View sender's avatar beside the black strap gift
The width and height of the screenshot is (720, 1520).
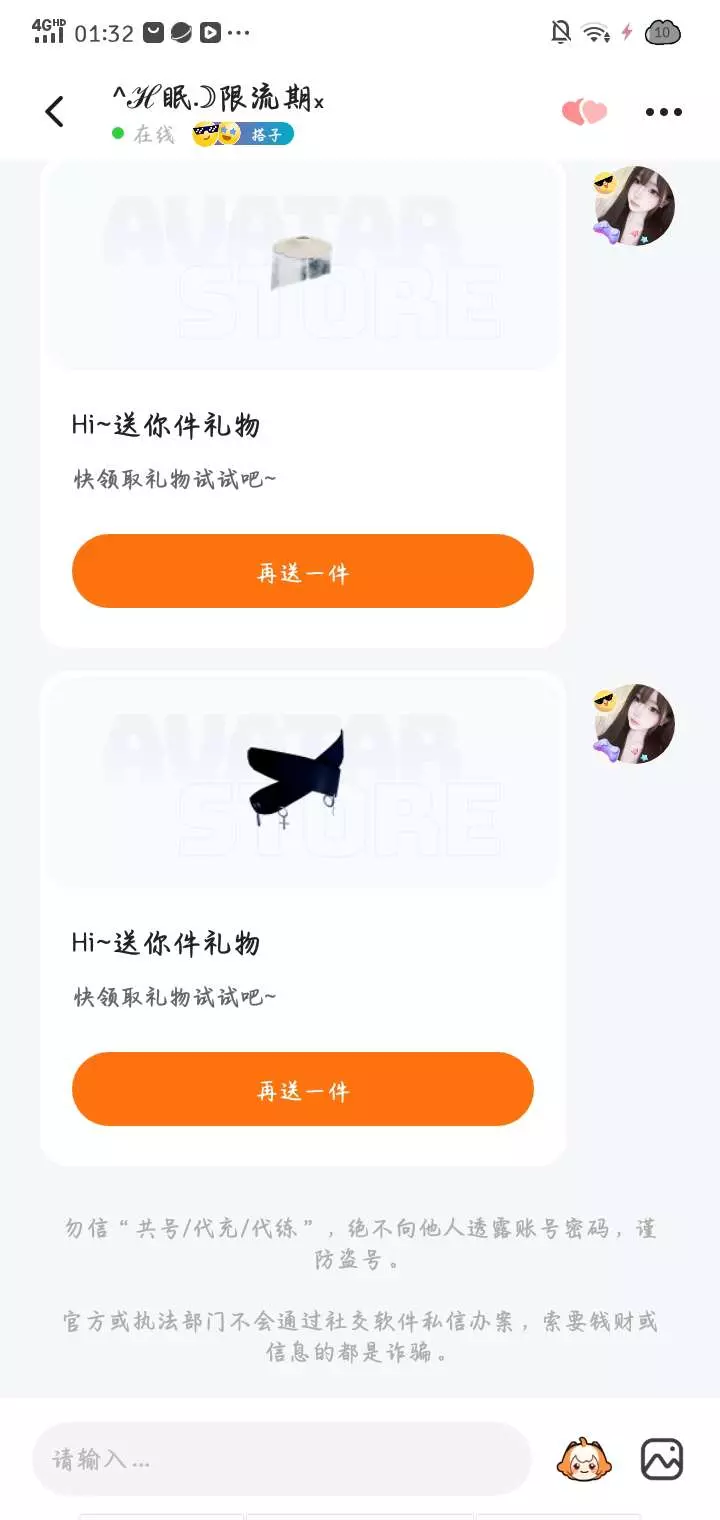point(634,724)
